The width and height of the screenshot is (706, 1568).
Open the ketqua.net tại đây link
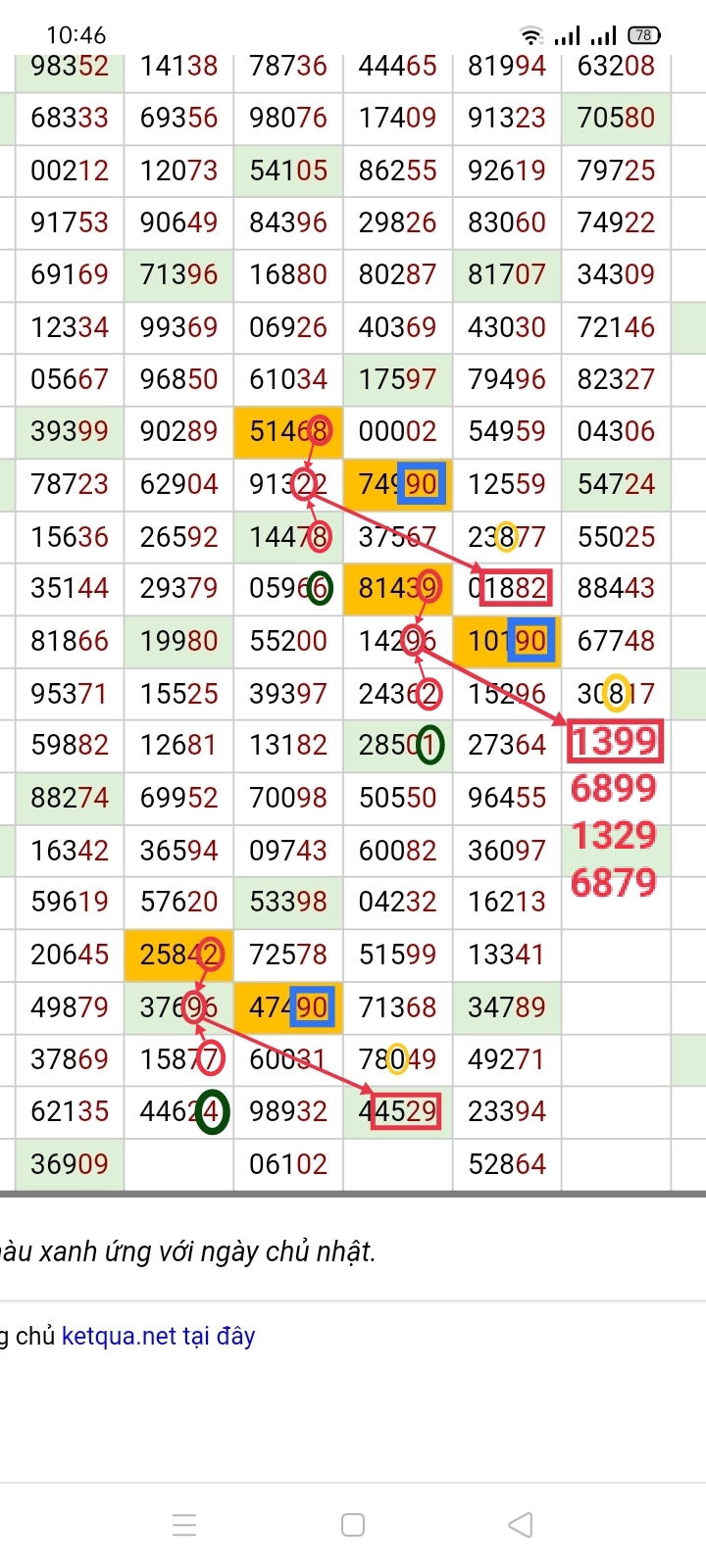point(158,1336)
